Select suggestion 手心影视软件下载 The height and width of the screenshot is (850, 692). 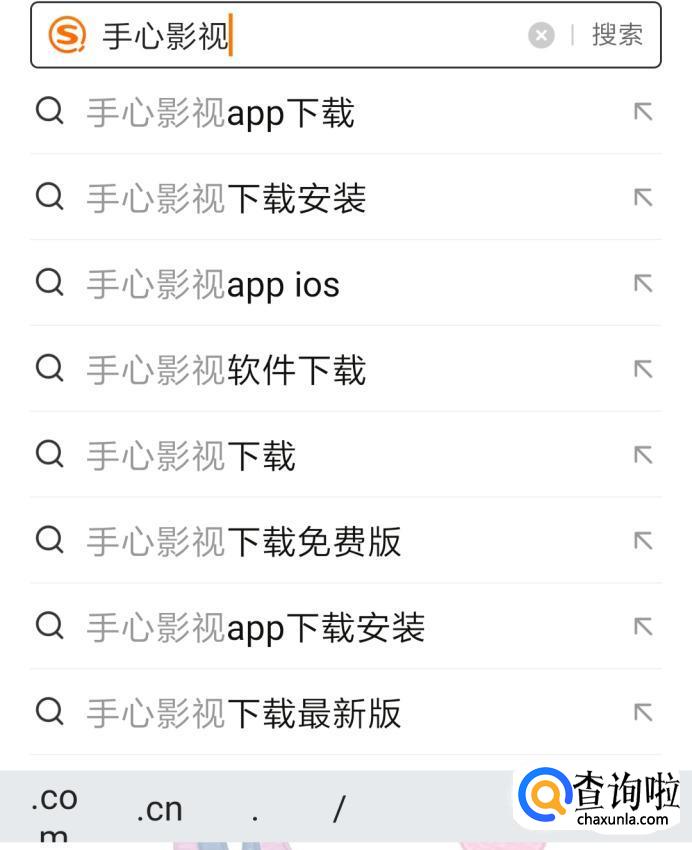click(226, 371)
